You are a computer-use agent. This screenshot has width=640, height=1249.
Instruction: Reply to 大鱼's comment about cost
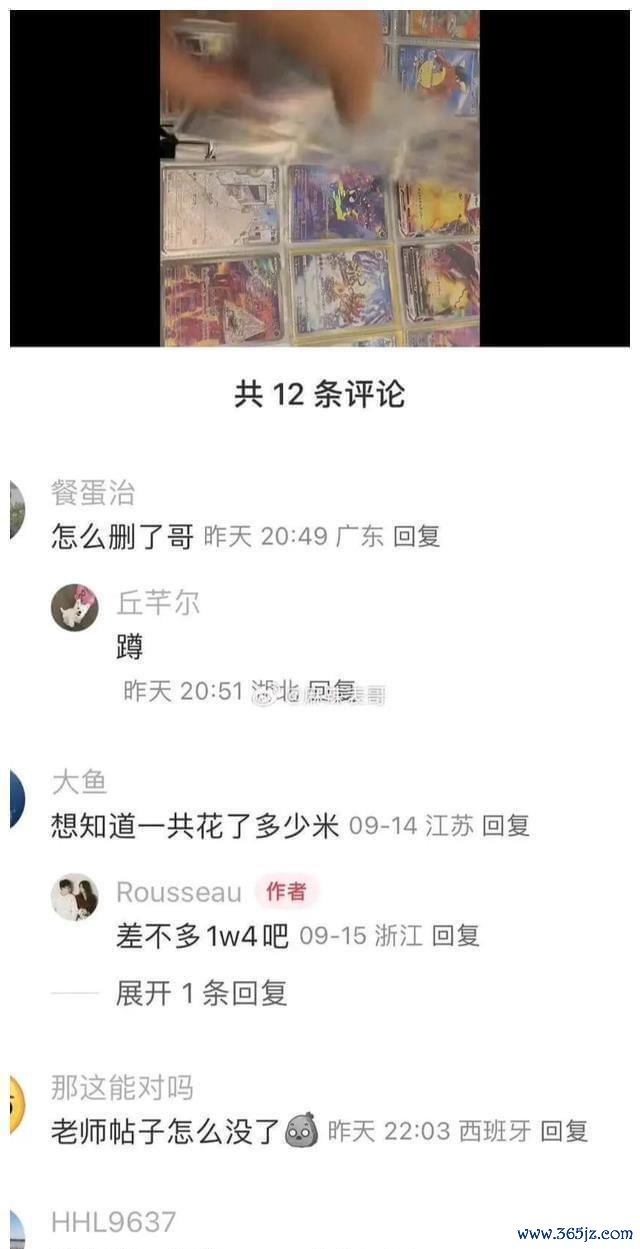[505, 826]
